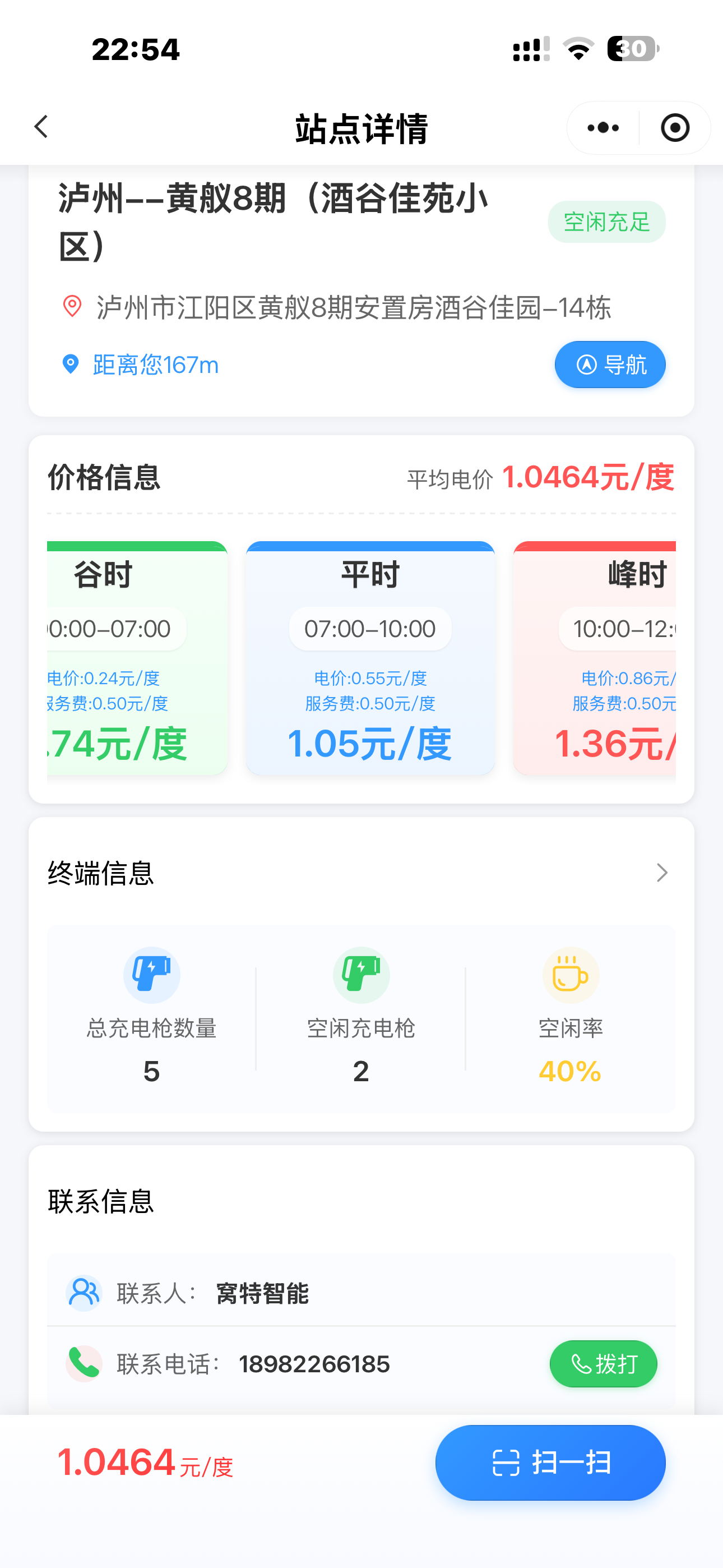Call the station with the 拨打 button
Viewport: 723px width, 1568px height.
(x=603, y=1363)
